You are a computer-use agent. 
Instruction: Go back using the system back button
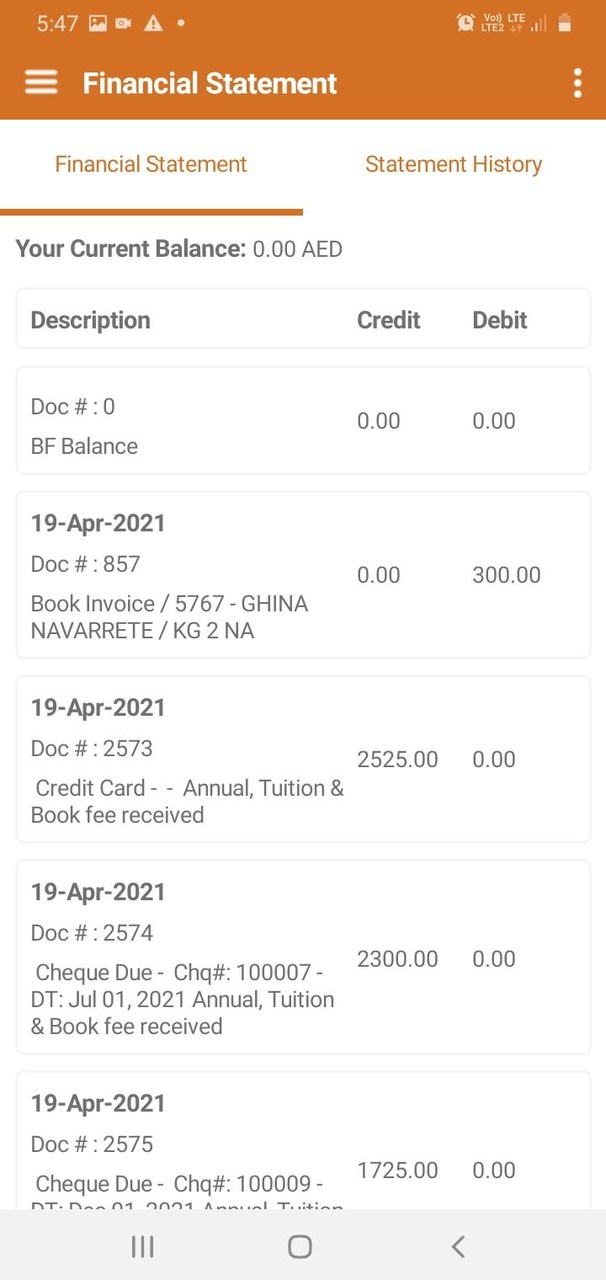point(458,1246)
